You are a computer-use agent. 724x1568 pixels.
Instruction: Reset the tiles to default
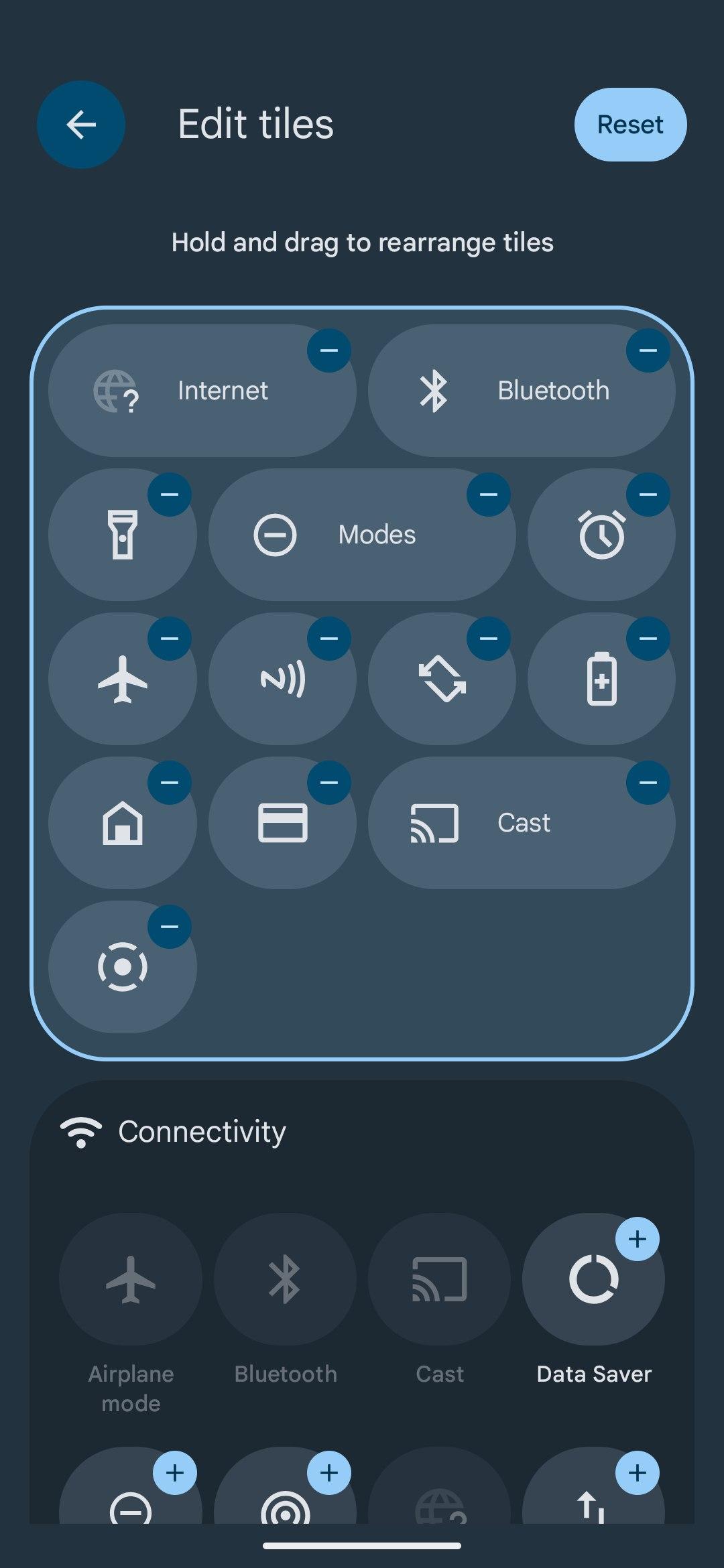(x=630, y=125)
